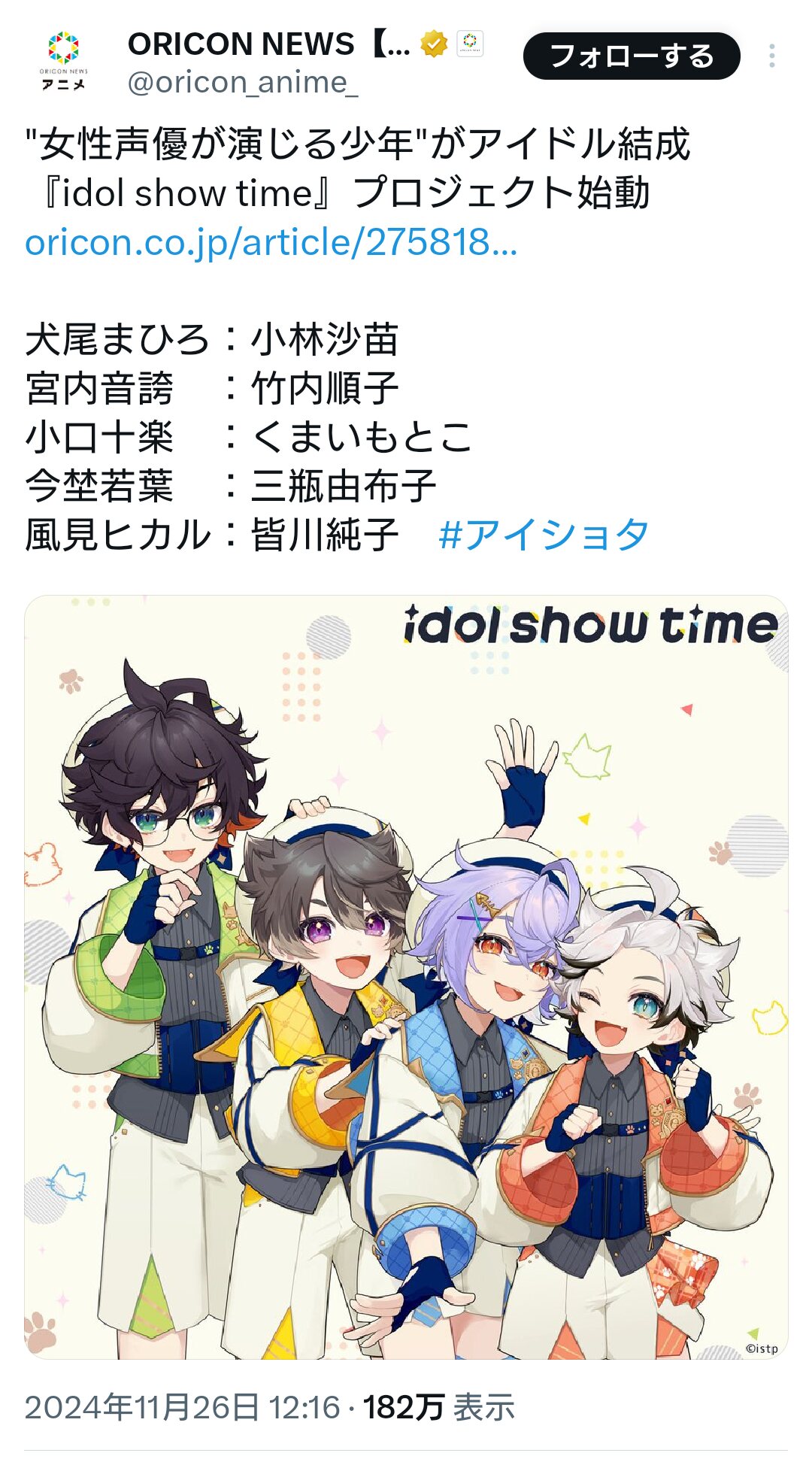Screen dimensions: 812x1462
Task: Open the ORICON NEWS profile avatar
Action: [63, 62]
